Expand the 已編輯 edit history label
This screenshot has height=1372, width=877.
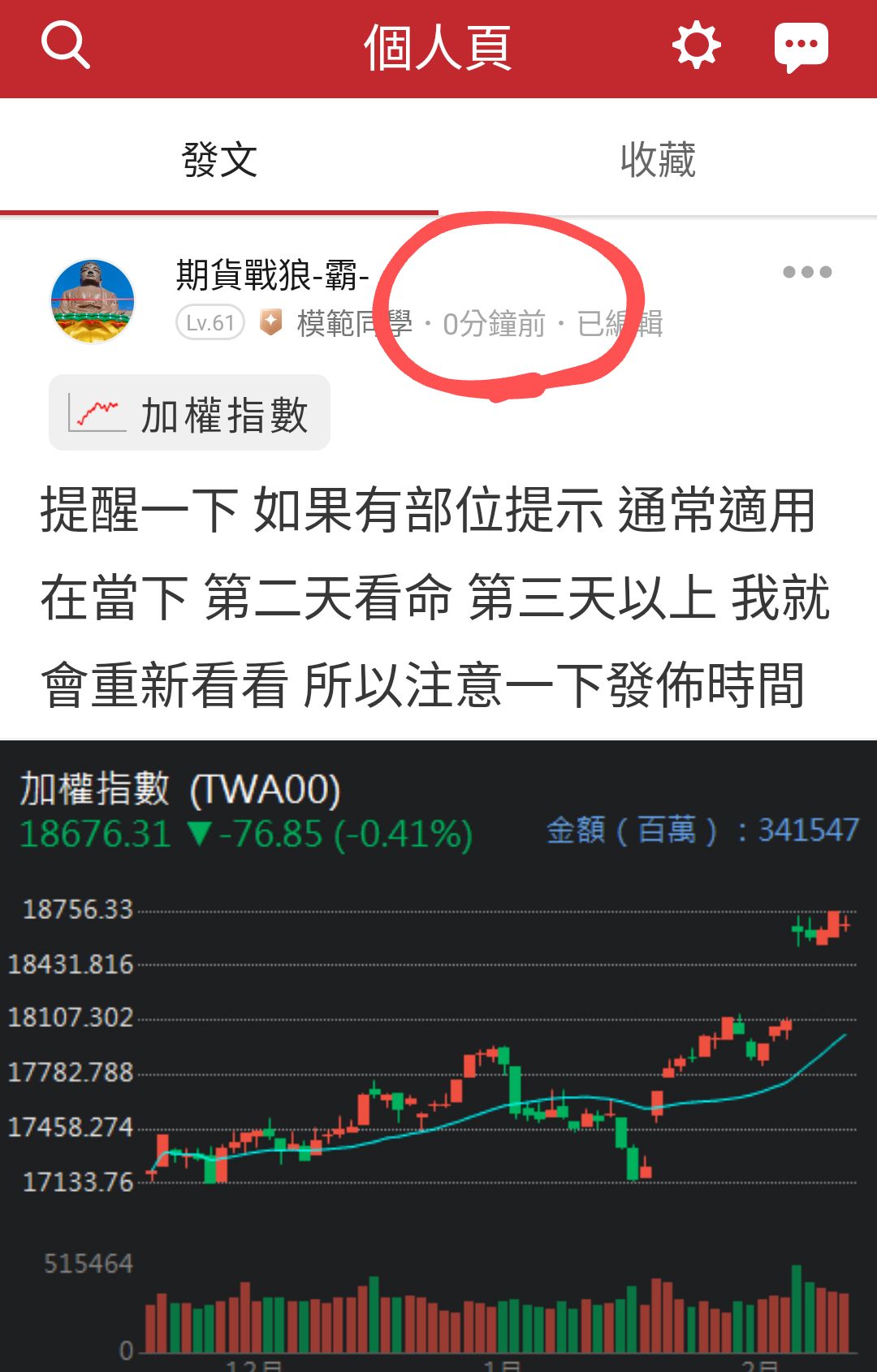pos(620,324)
